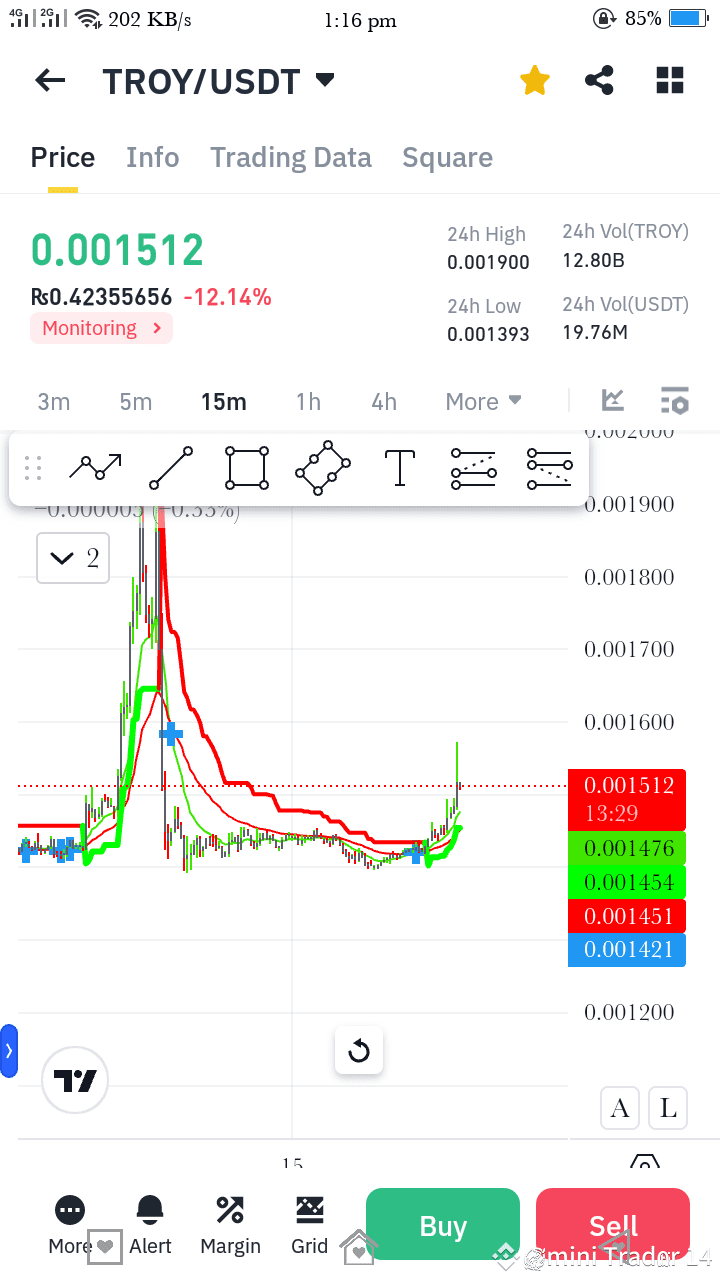Tap the share icon
Viewport: 720px width, 1280px height.
click(599, 80)
